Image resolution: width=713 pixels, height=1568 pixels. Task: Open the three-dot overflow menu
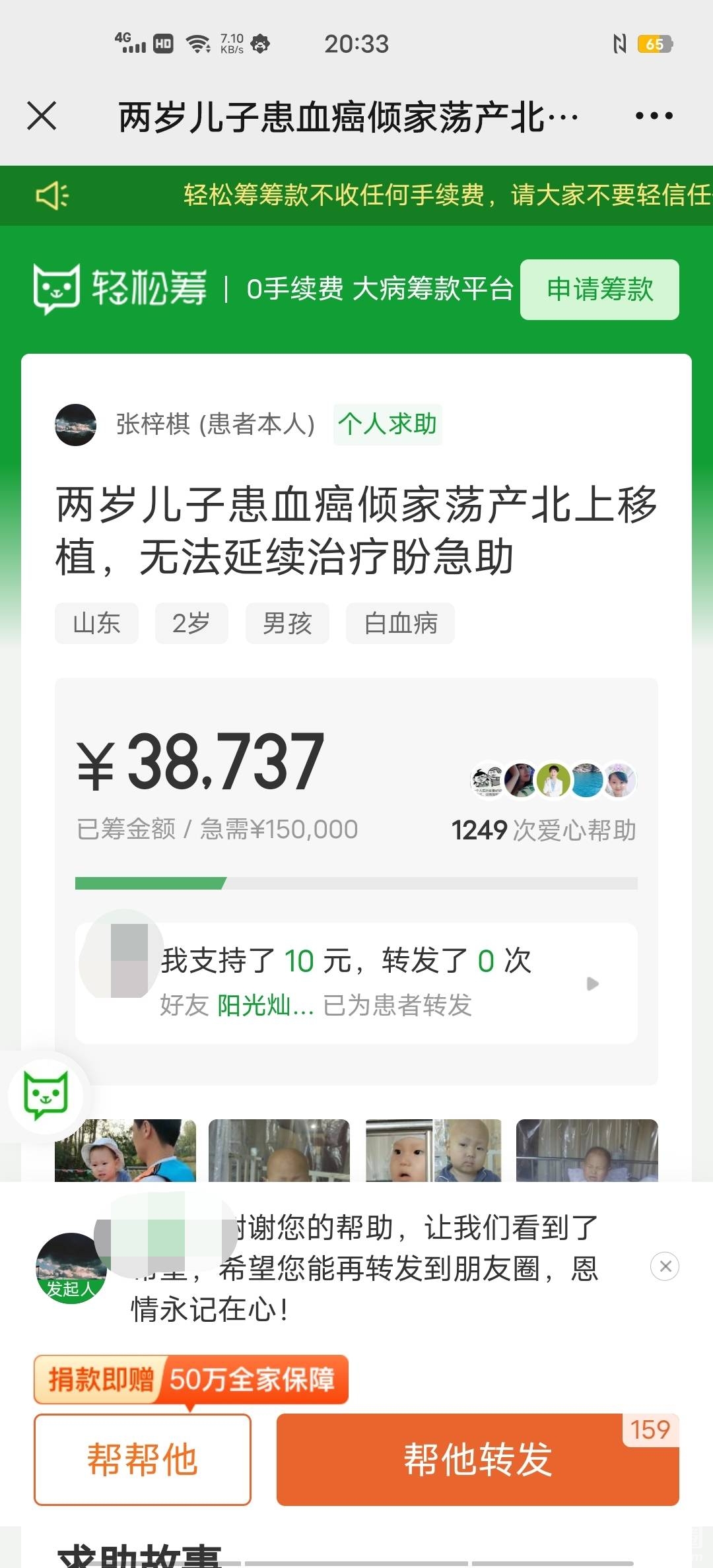(x=654, y=116)
